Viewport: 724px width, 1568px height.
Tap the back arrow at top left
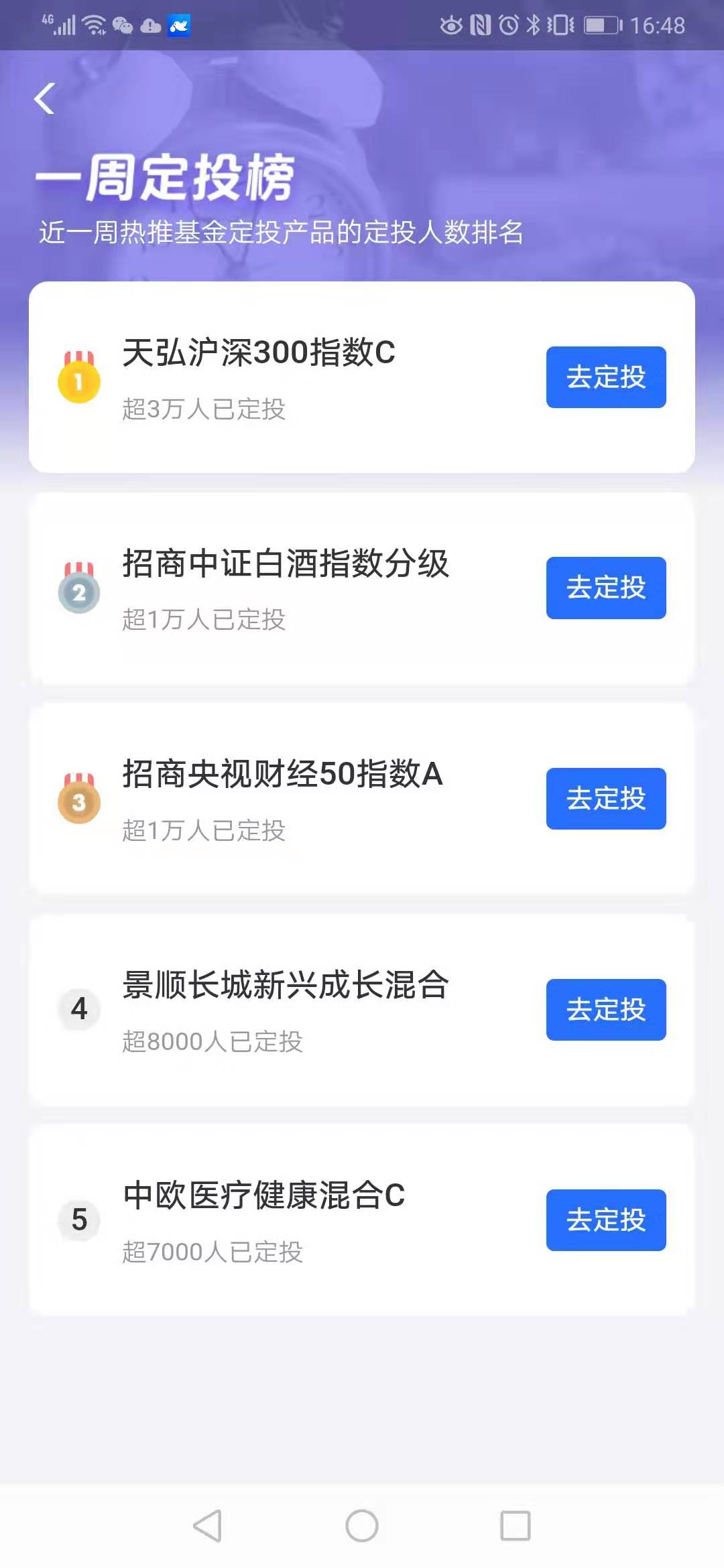(44, 99)
